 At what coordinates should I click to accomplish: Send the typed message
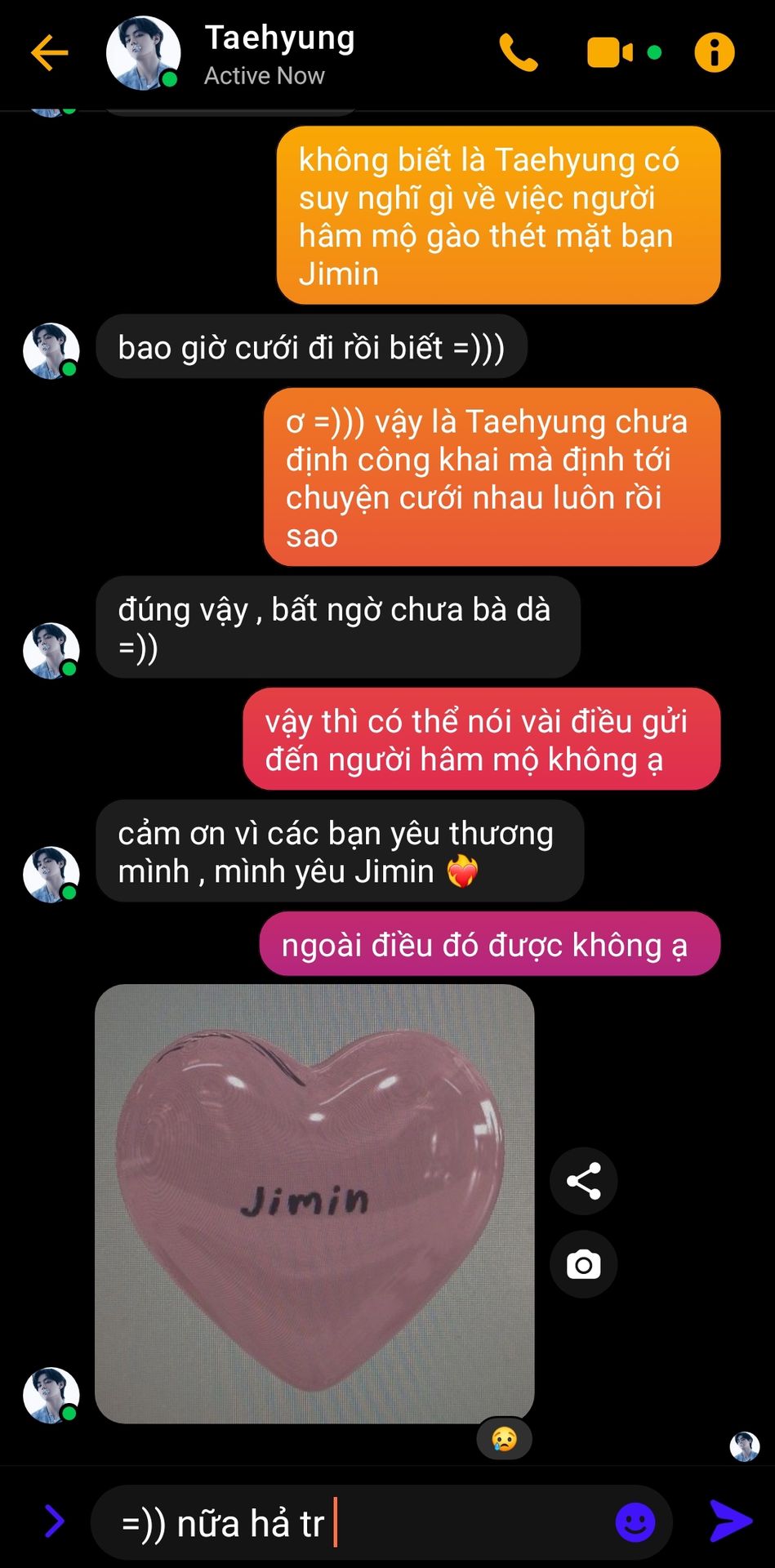point(731,1521)
